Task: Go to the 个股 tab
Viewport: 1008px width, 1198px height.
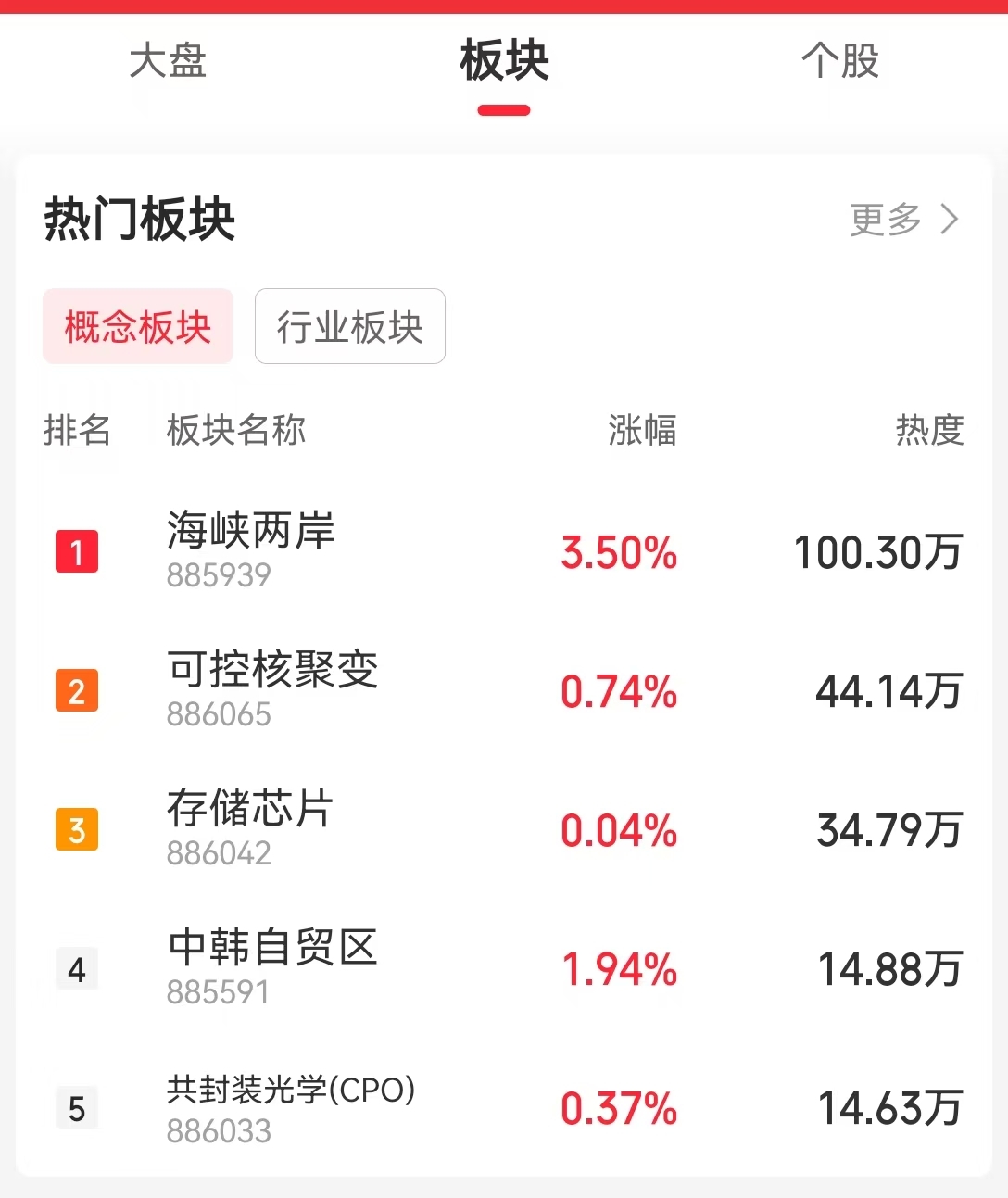Action: pyautogui.click(x=839, y=61)
